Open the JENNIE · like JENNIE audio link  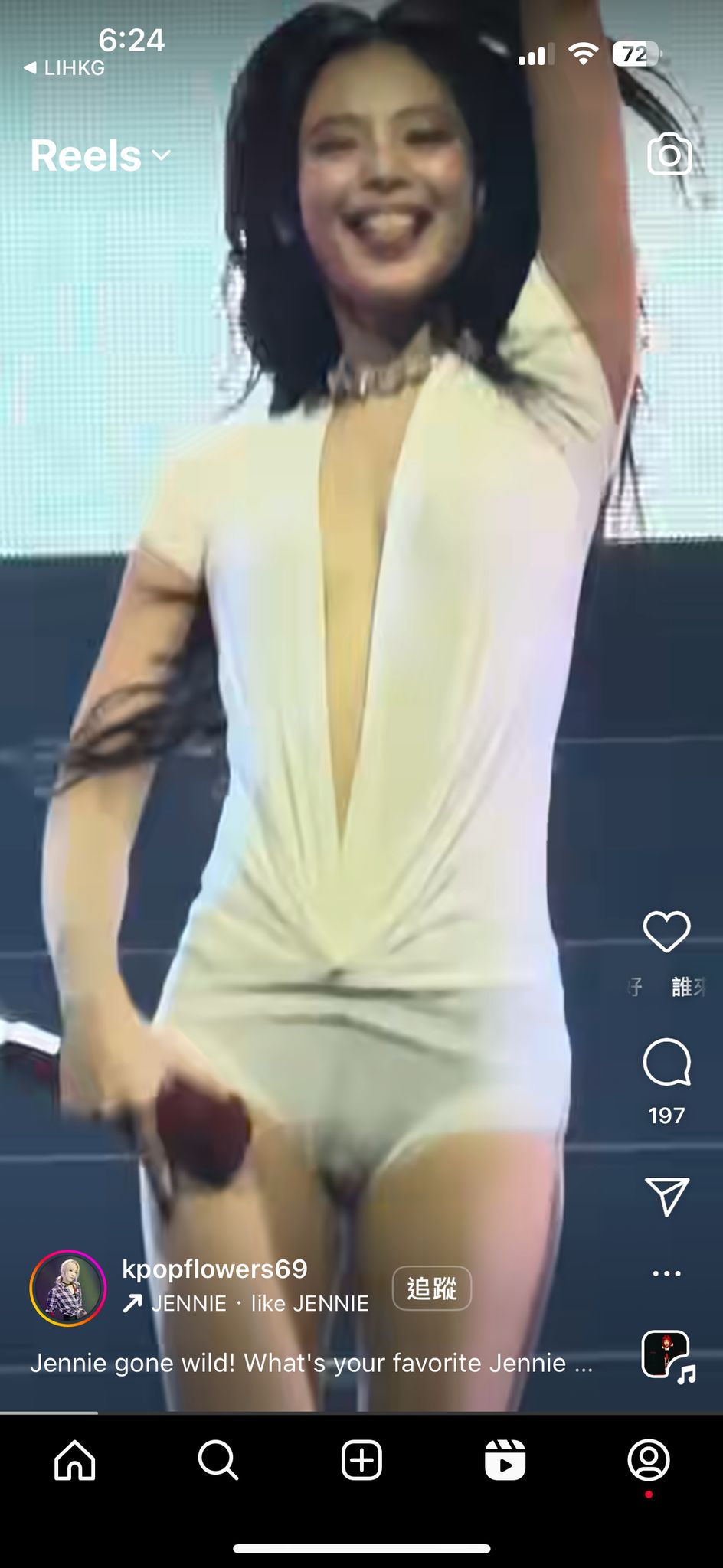(x=247, y=1303)
